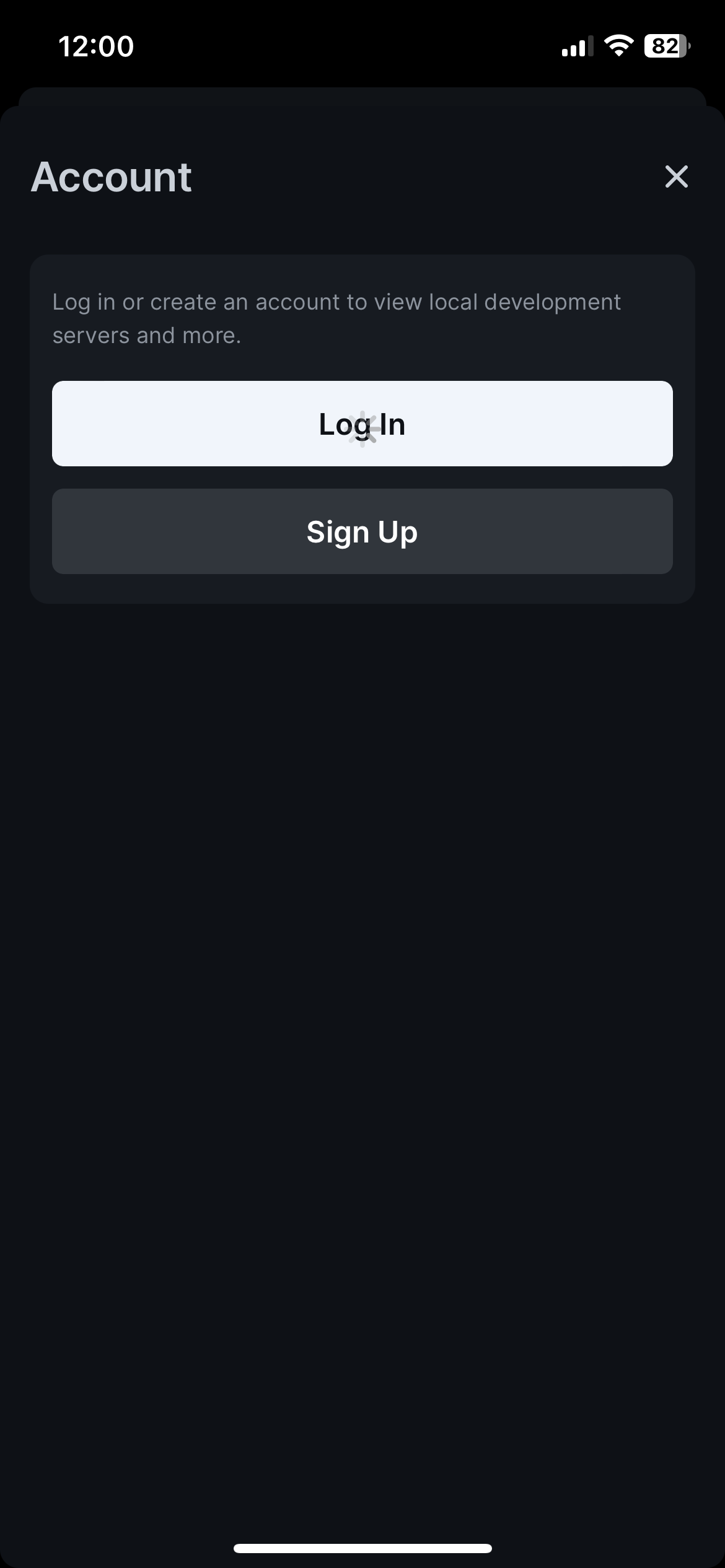Tap the clock showing 12:00
Image resolution: width=725 pixels, height=1568 pixels.
coord(97,45)
